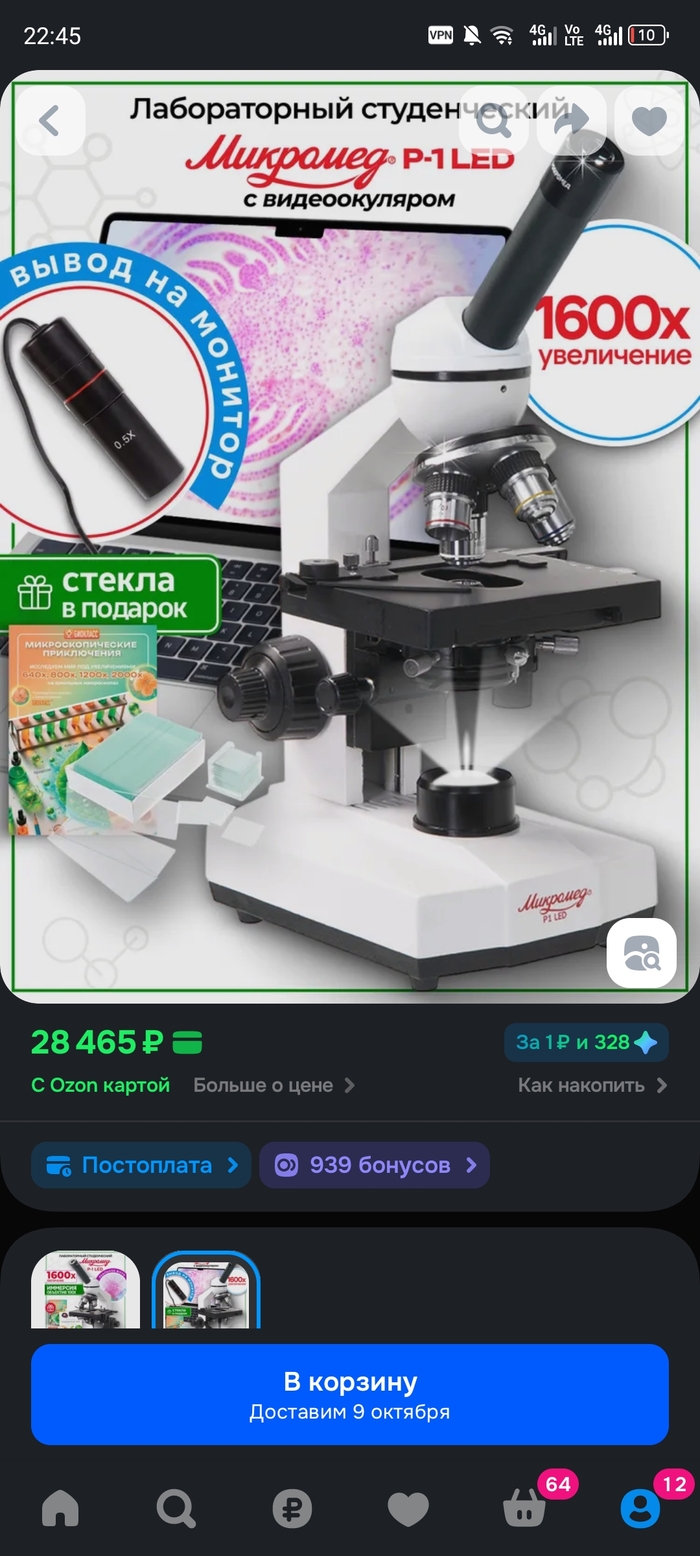This screenshot has height=1556, width=700.
Task: Search within the Ozon product page
Action: 493,121
